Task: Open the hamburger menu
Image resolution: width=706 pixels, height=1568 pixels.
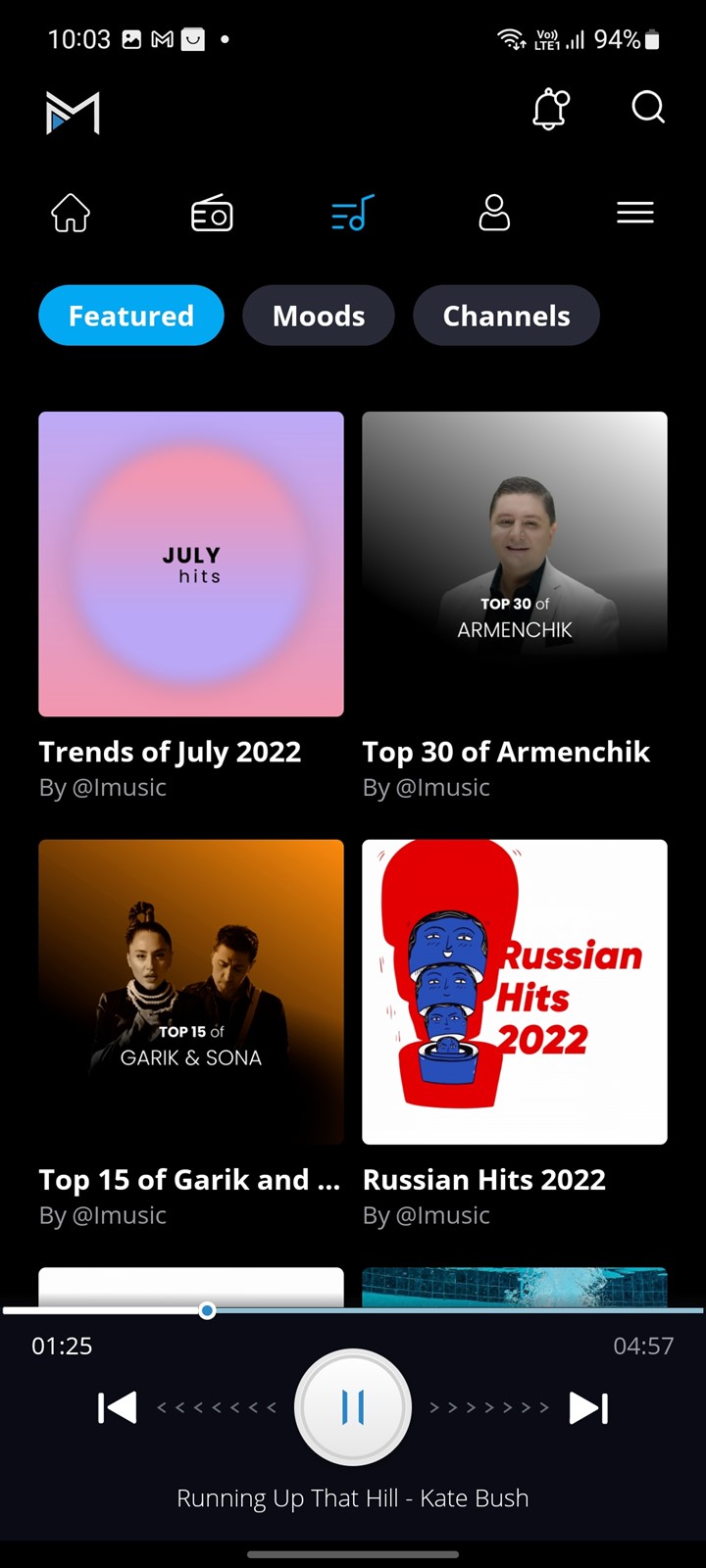Action: pyautogui.click(x=635, y=213)
